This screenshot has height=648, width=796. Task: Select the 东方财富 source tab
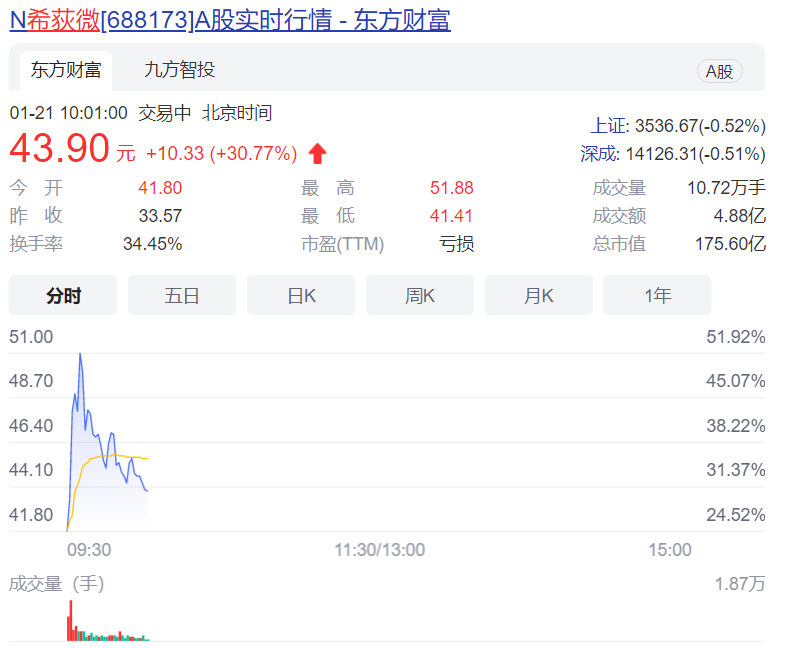point(66,70)
